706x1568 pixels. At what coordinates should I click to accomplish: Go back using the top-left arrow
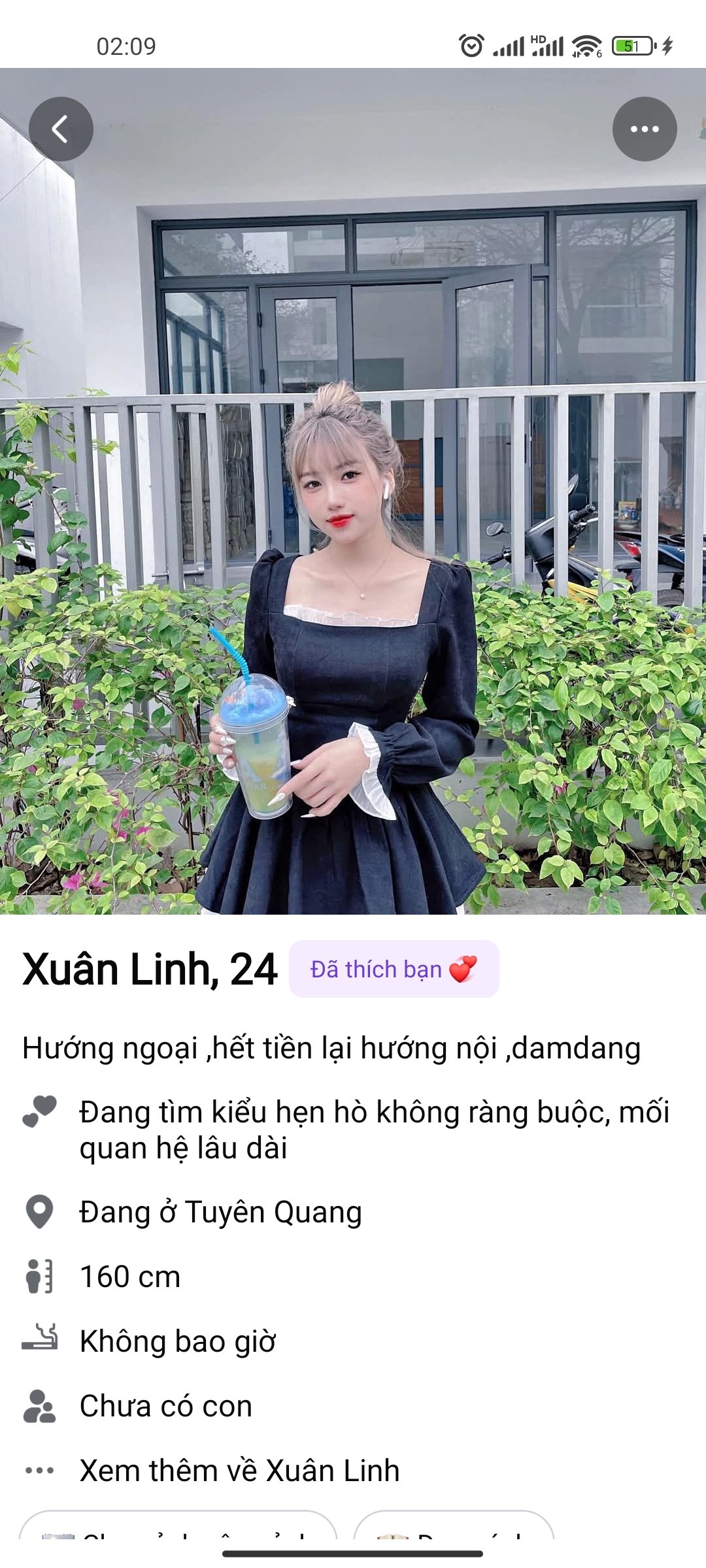click(x=61, y=129)
